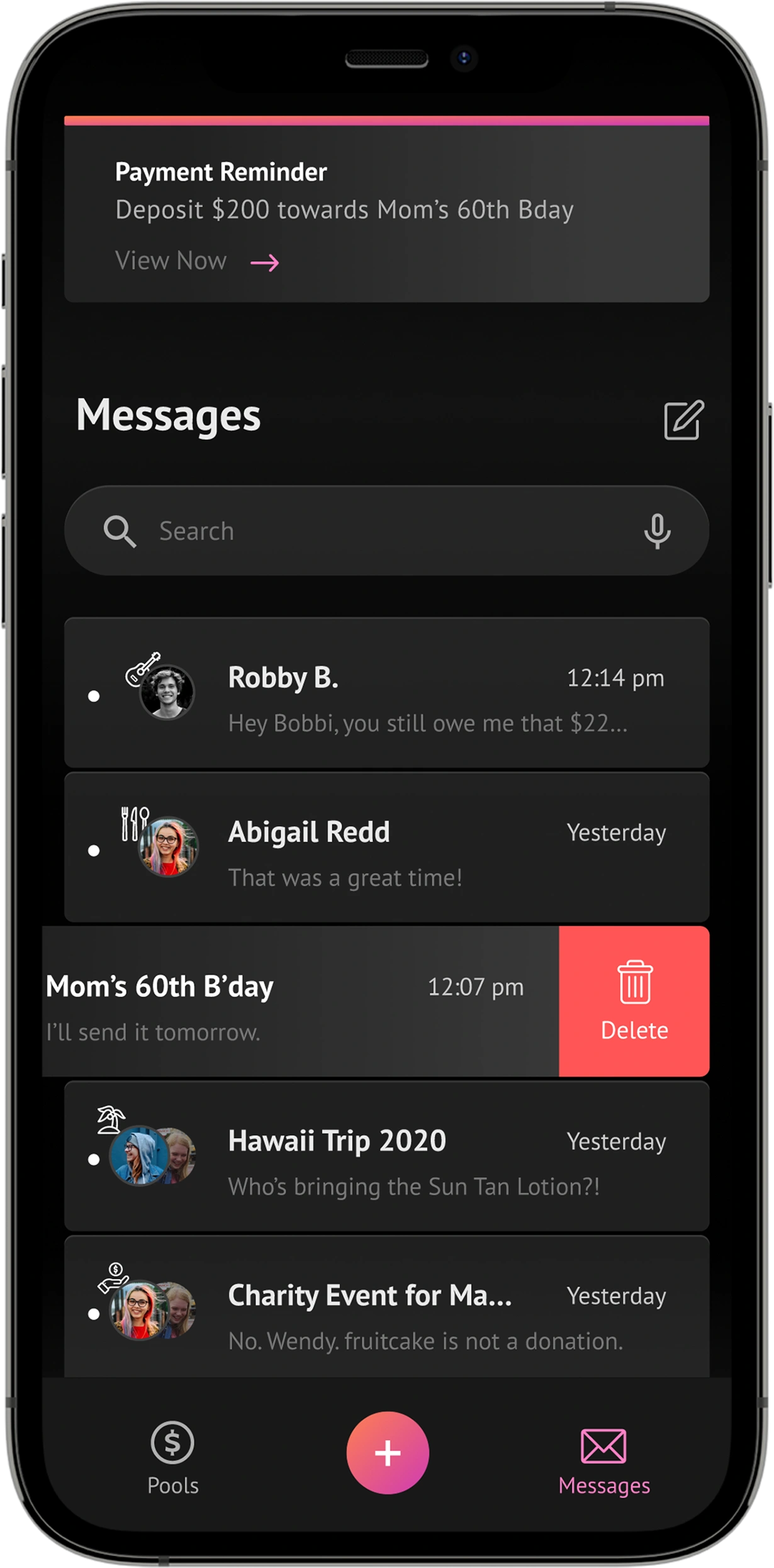774x1568 pixels.
Task: Start voice search with the microphone
Action: (x=657, y=531)
